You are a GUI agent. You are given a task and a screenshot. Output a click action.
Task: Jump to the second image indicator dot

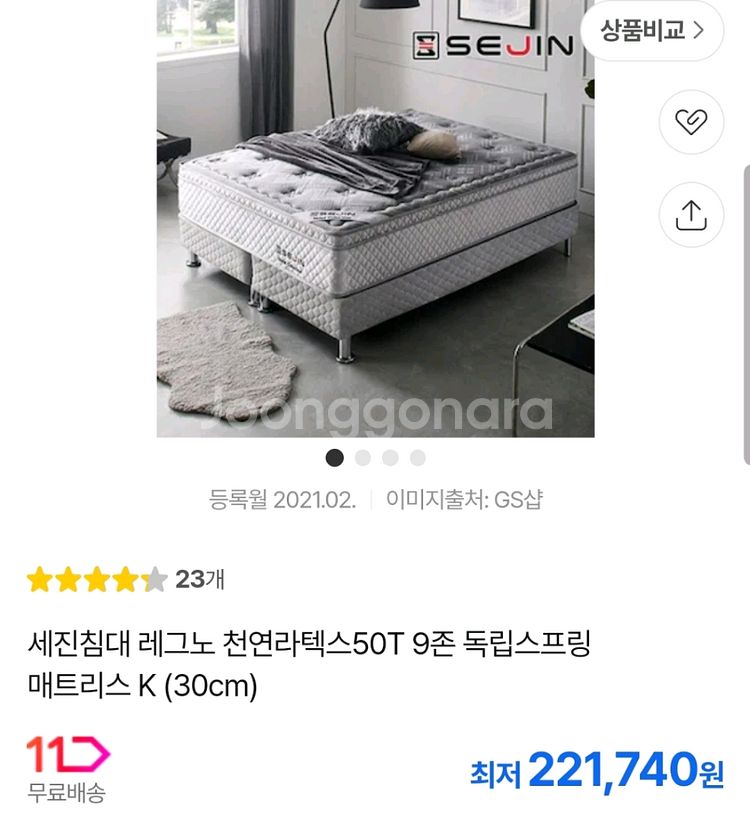tap(363, 458)
